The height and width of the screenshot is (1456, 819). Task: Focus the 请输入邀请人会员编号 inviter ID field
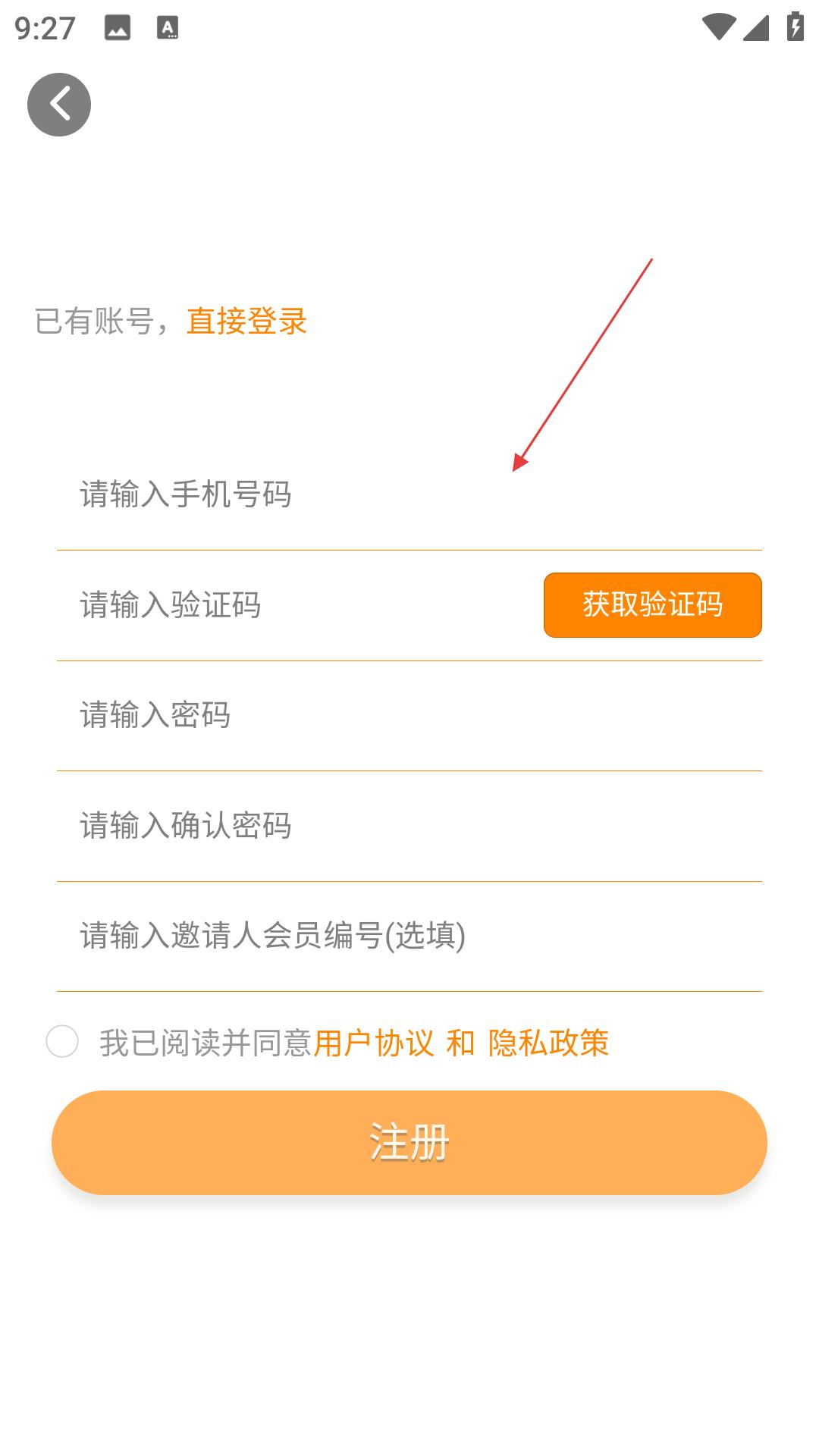point(409,936)
